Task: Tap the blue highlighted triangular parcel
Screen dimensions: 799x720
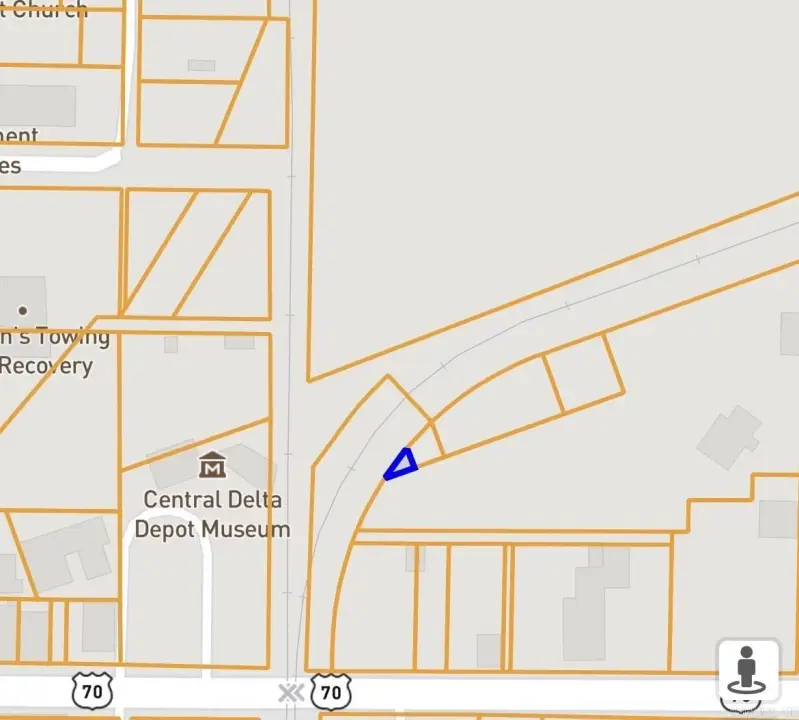Action: (402, 464)
